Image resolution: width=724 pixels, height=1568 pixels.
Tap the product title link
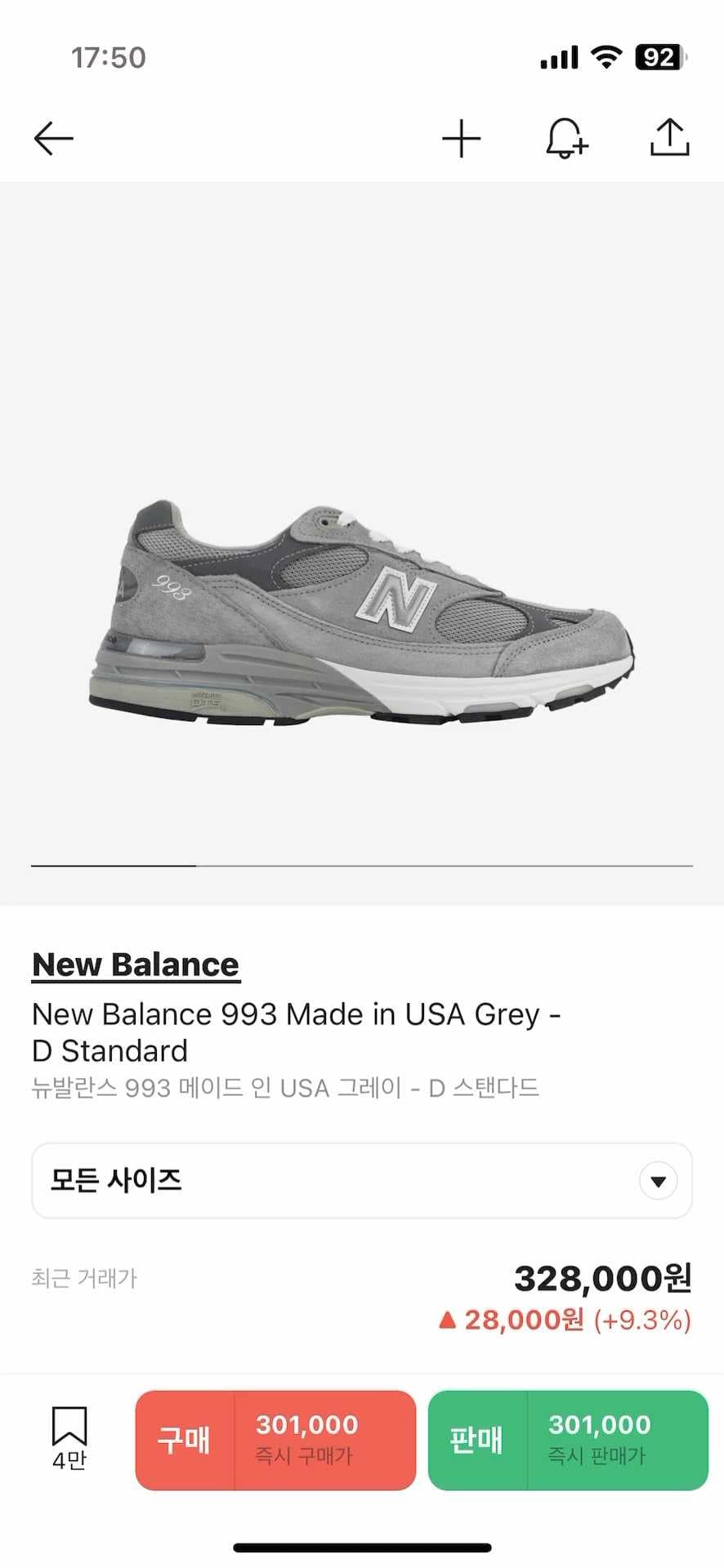pos(297,1031)
